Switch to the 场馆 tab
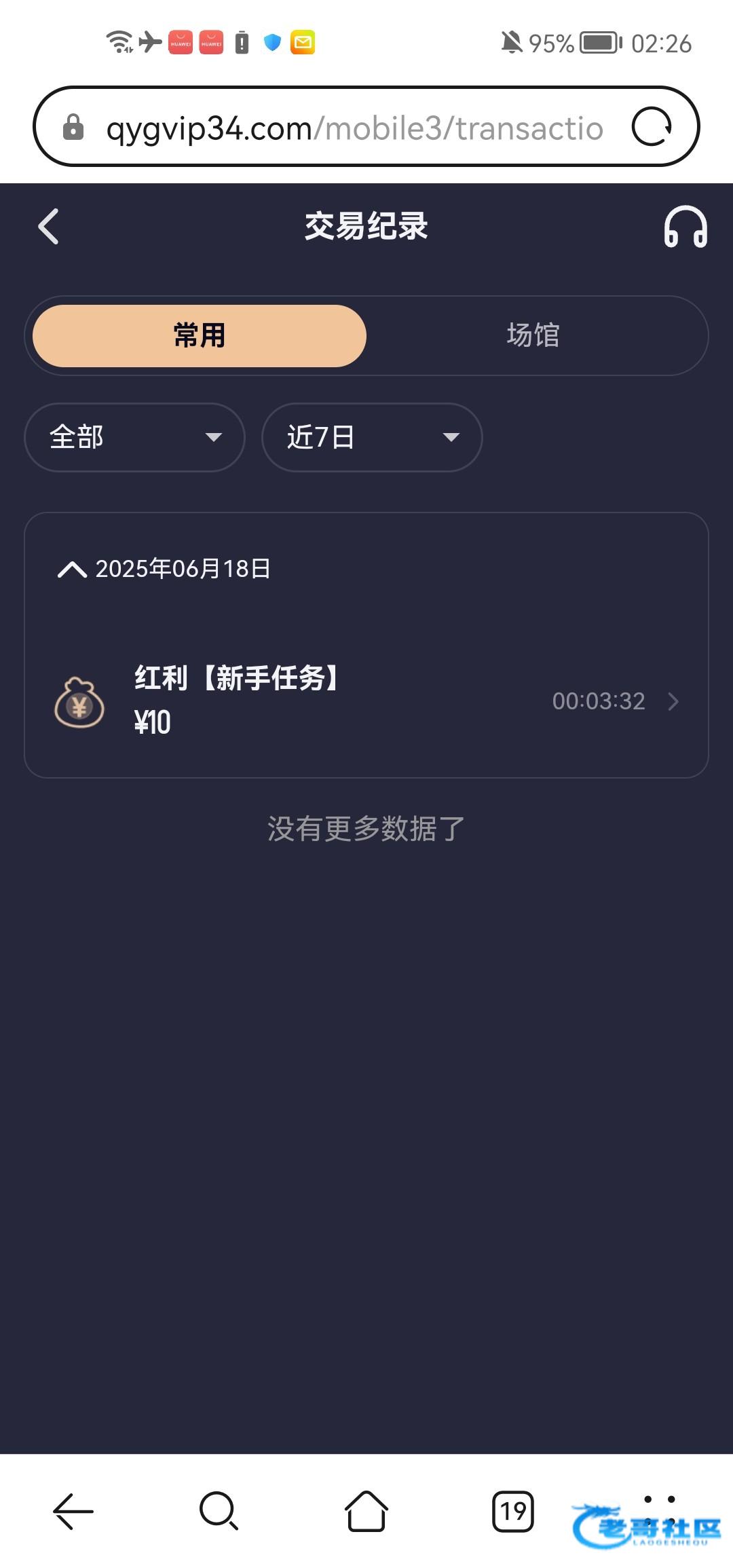 (533, 335)
